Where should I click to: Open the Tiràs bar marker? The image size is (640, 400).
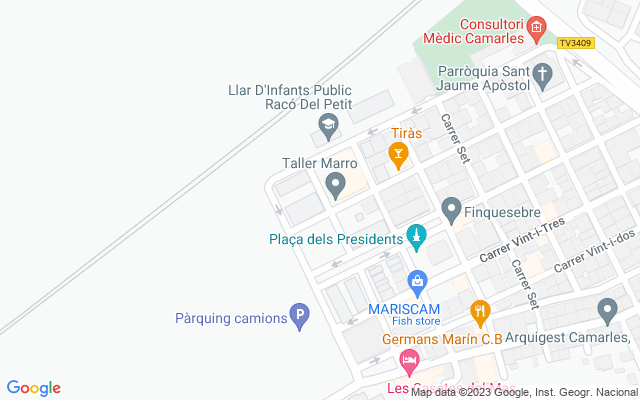398,155
